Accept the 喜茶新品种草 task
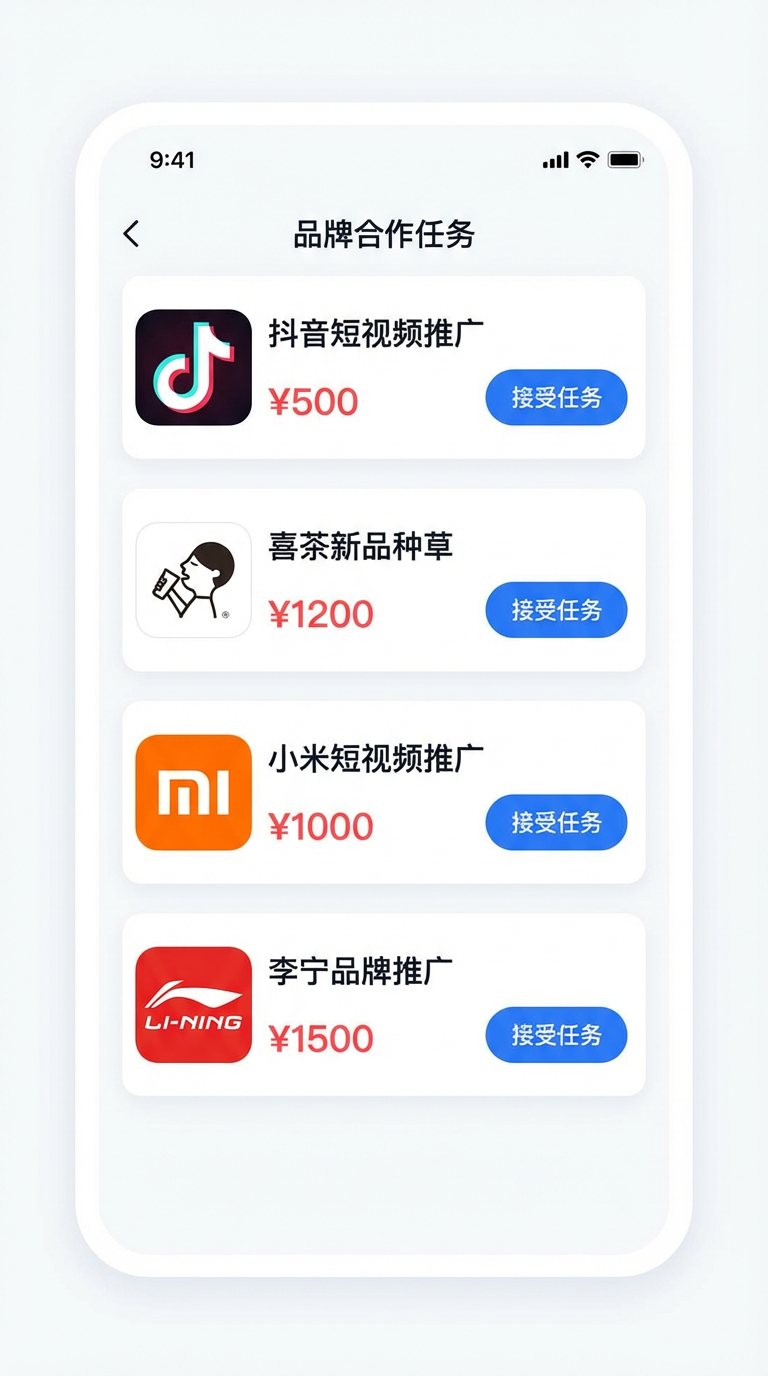The height and width of the screenshot is (1376, 768). tap(556, 610)
